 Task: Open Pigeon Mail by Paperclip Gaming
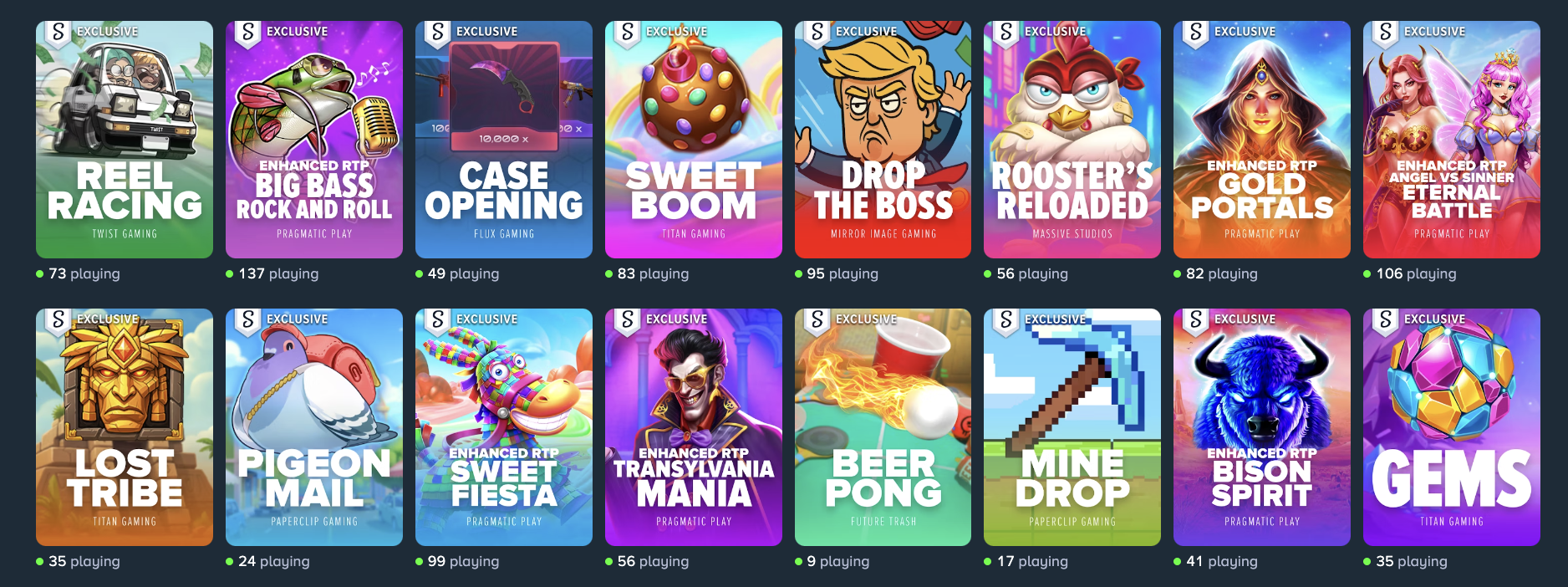click(x=314, y=427)
